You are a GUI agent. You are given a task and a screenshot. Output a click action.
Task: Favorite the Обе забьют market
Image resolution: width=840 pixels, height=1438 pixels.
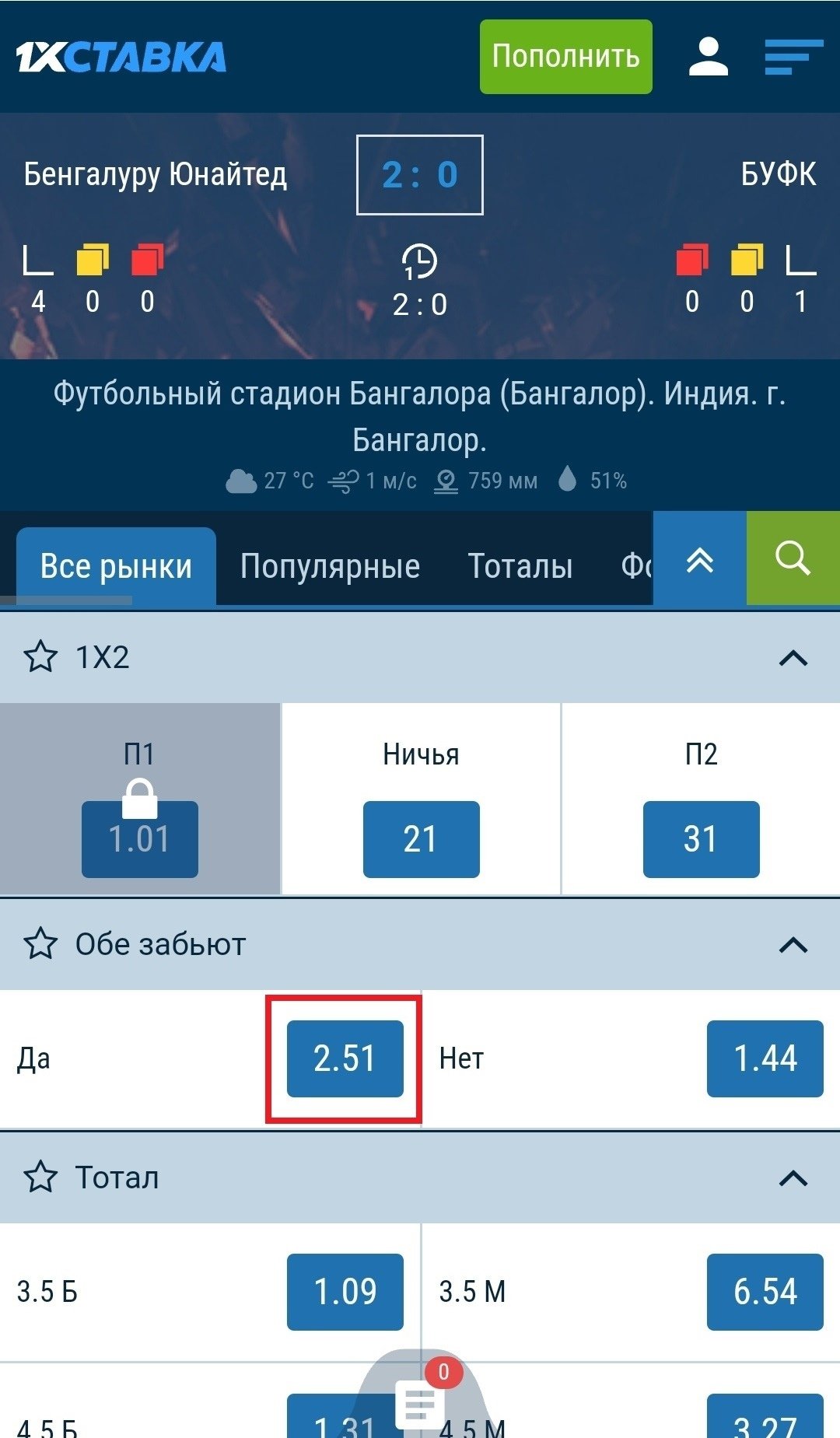40,944
